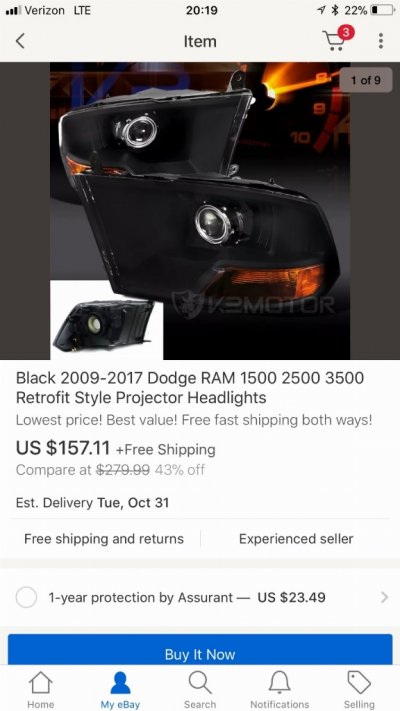Image resolution: width=400 pixels, height=711 pixels.
Task: Tap Buy It Now
Action: coord(200,651)
